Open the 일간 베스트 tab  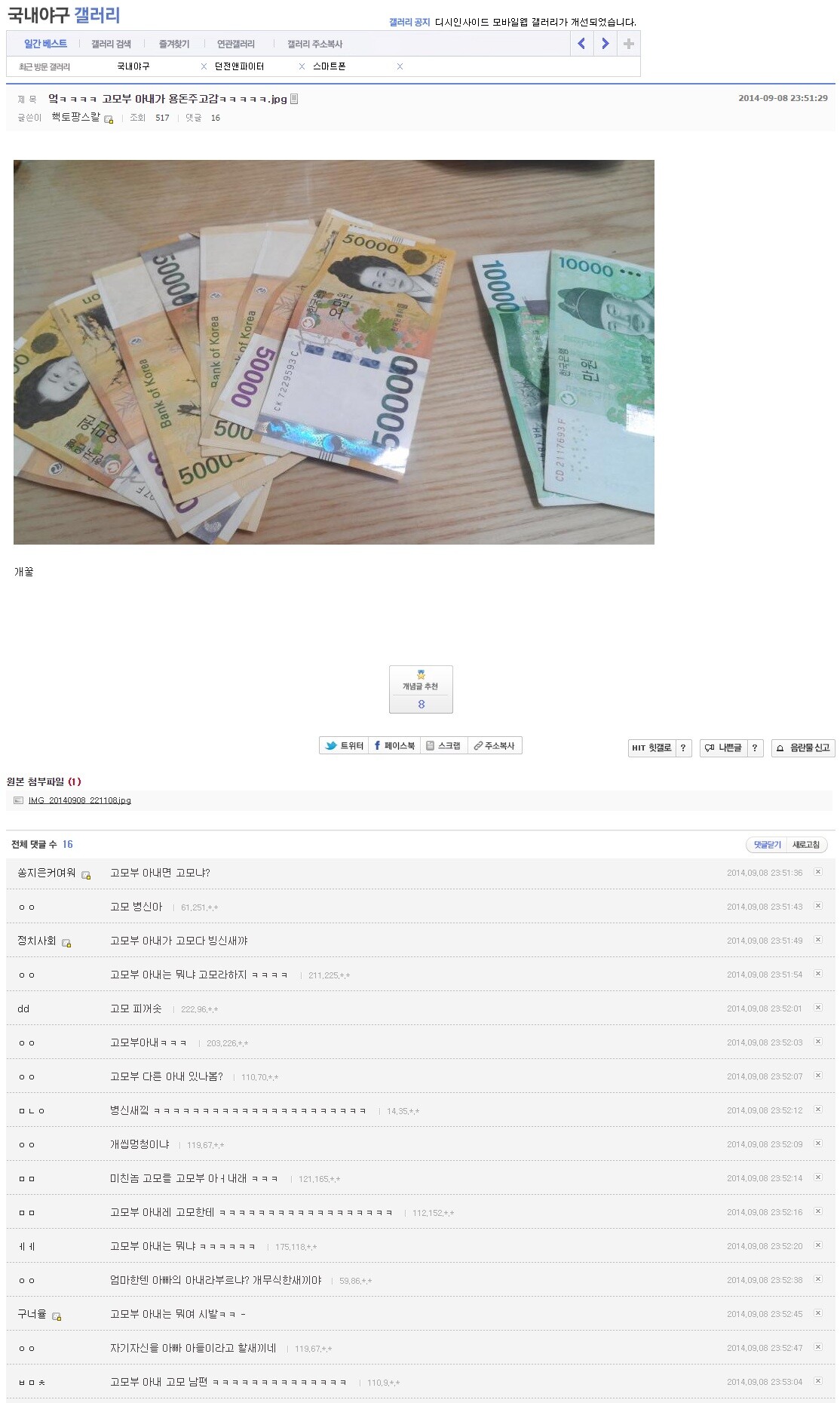pos(45,44)
